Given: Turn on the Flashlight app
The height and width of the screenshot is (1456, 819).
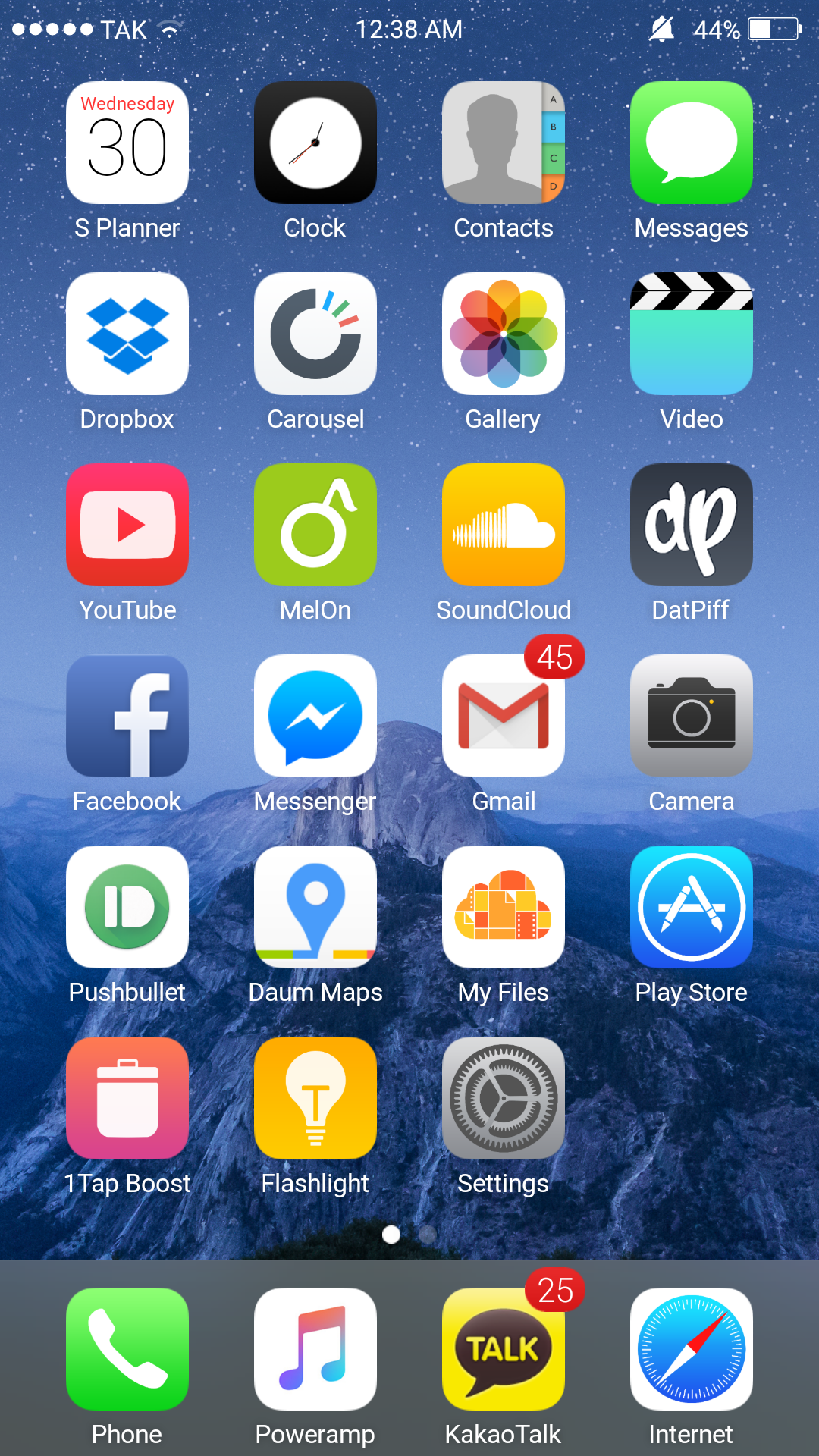Looking at the screenshot, I should (315, 1098).
